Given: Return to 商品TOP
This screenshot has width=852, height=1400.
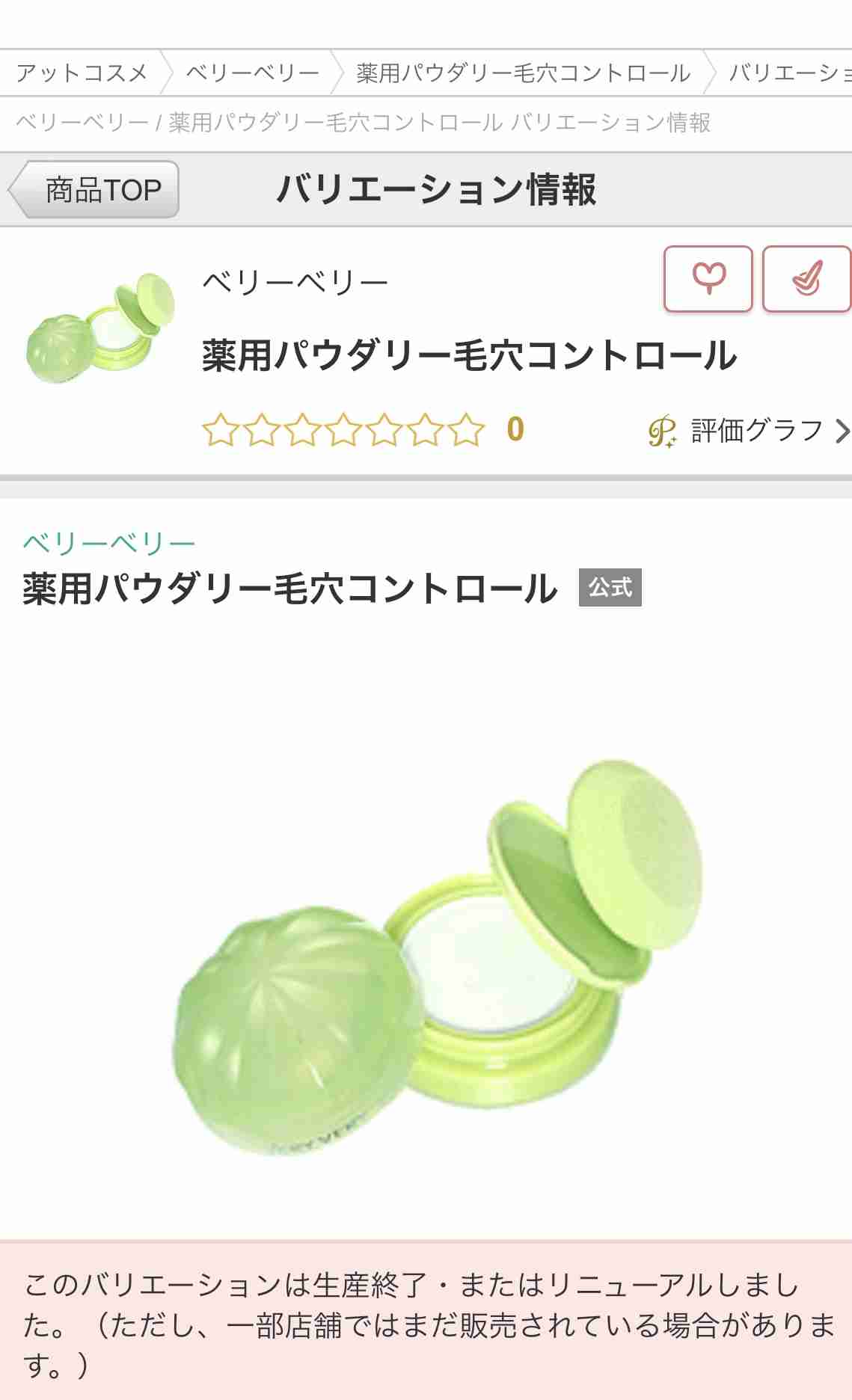Looking at the screenshot, I should pyautogui.click(x=96, y=190).
